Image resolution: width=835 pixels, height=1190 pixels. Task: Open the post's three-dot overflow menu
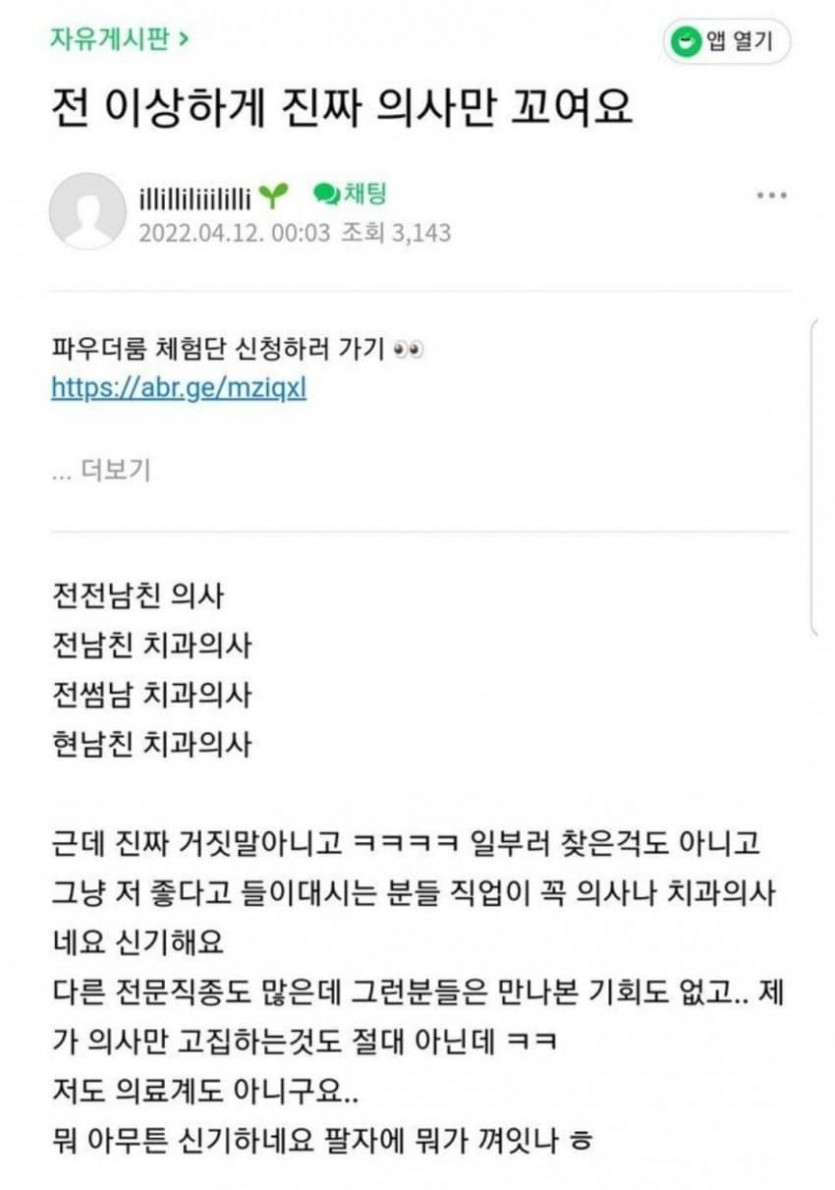771,195
